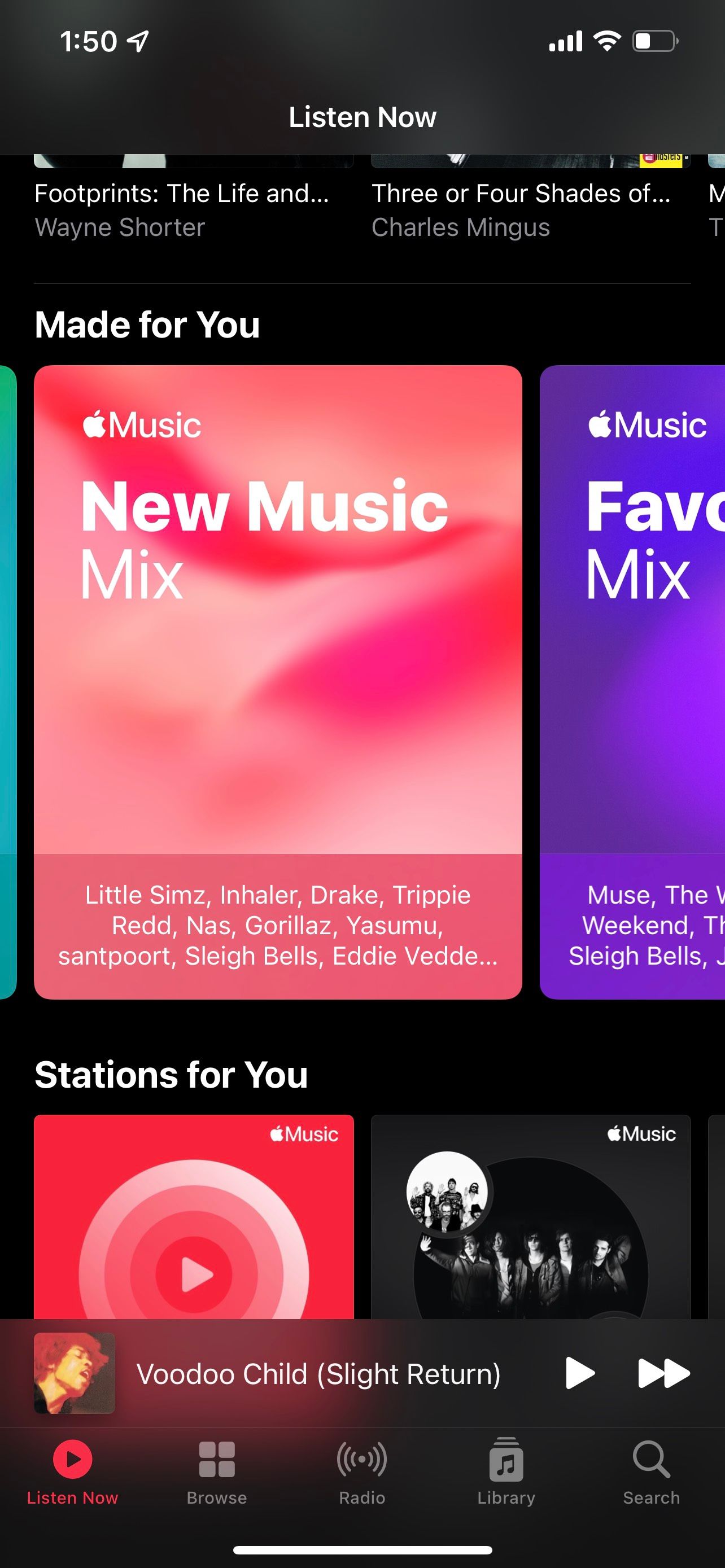Open the band artist station card
This screenshot has width=725, height=1568.
pos(530,1217)
